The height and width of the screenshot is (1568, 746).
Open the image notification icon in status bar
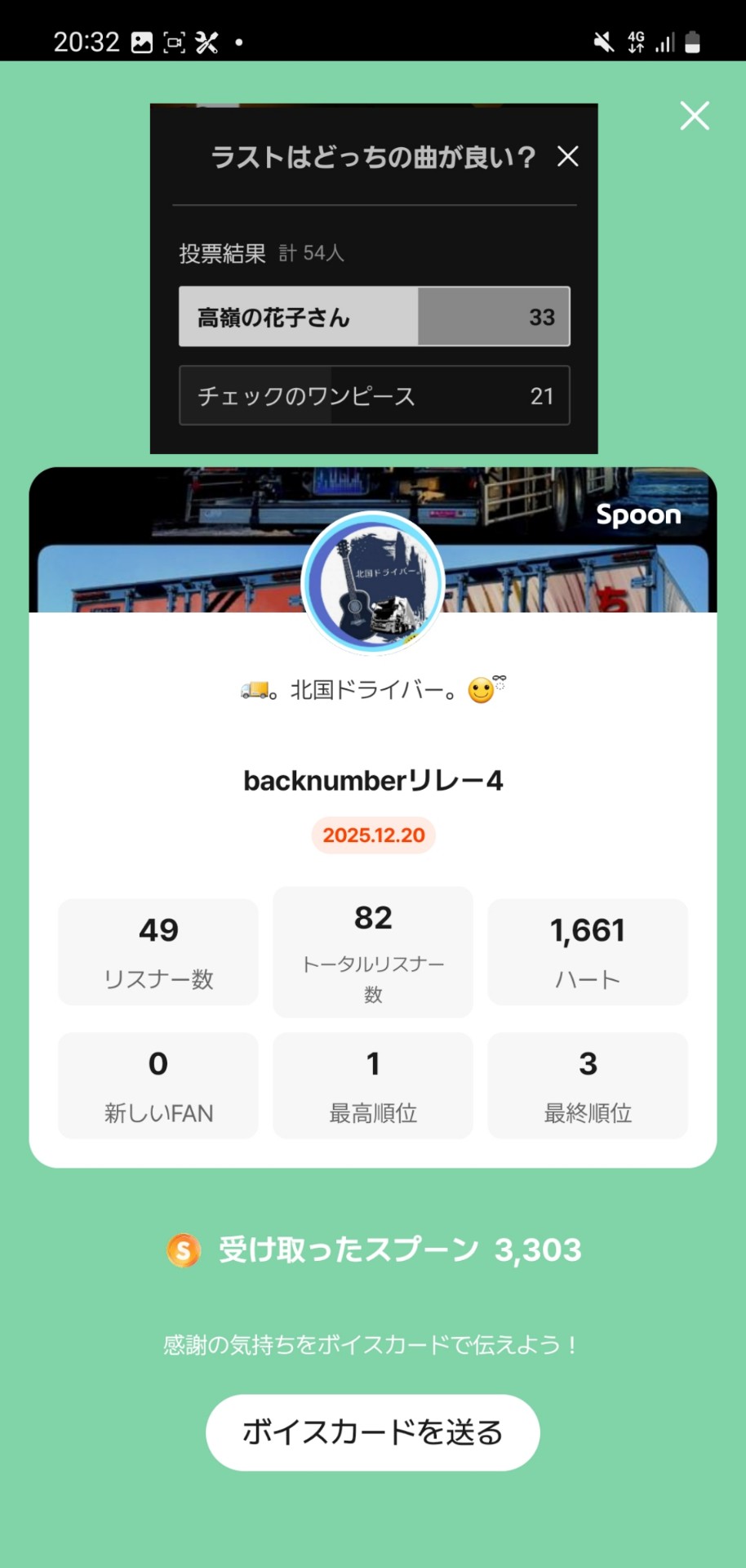pos(140,41)
